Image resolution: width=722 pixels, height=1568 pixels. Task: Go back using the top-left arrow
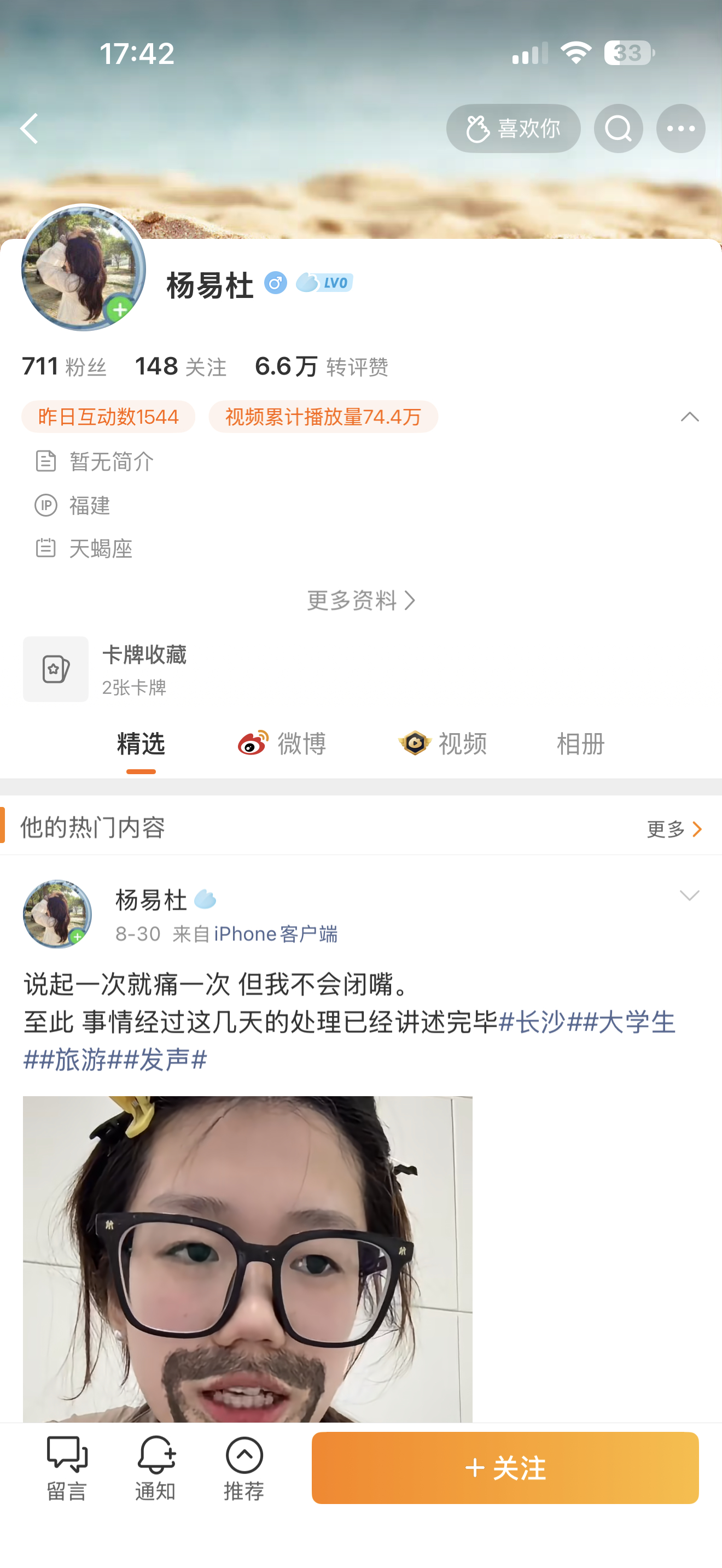[x=29, y=128]
